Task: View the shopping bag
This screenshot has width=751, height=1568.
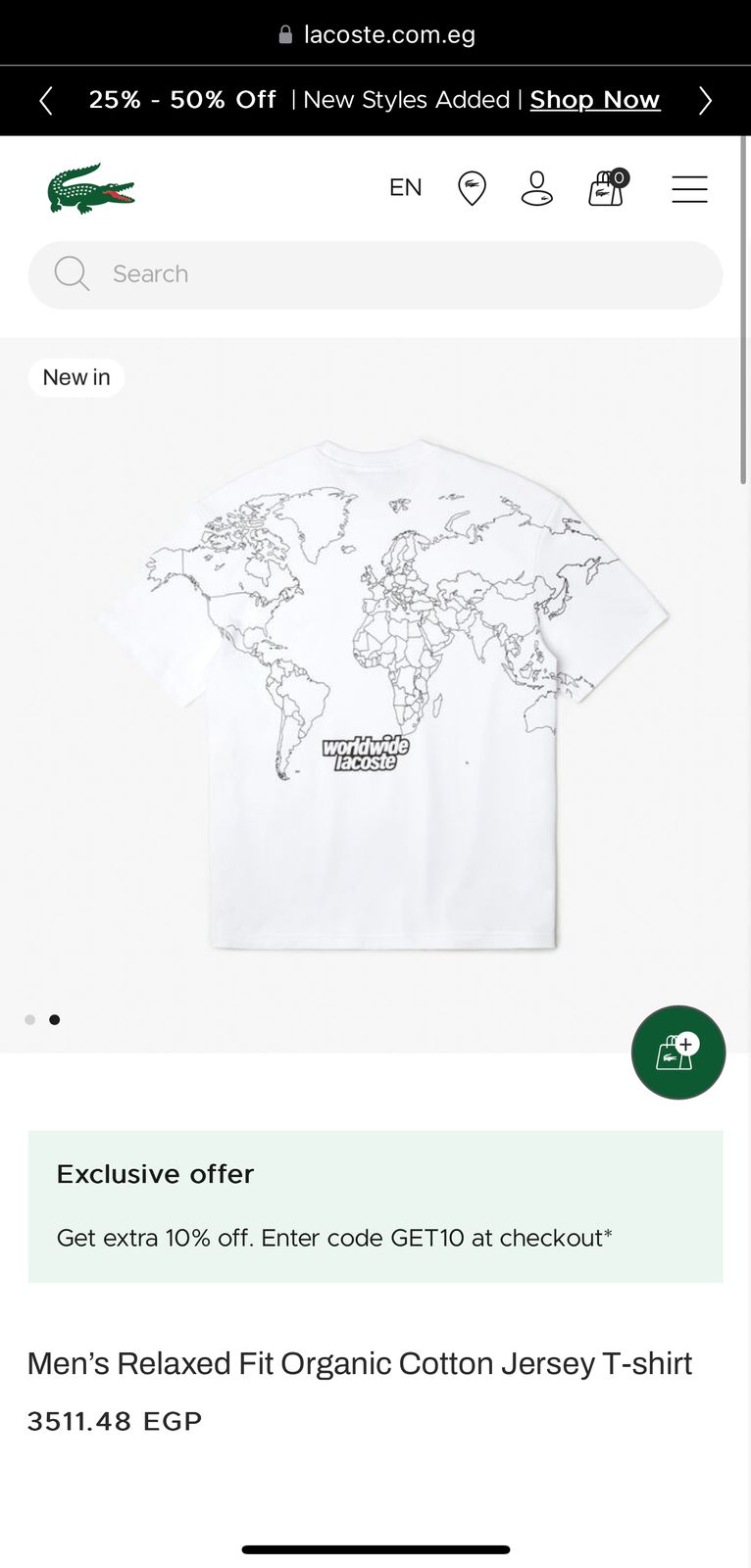Action: pyautogui.click(x=607, y=188)
